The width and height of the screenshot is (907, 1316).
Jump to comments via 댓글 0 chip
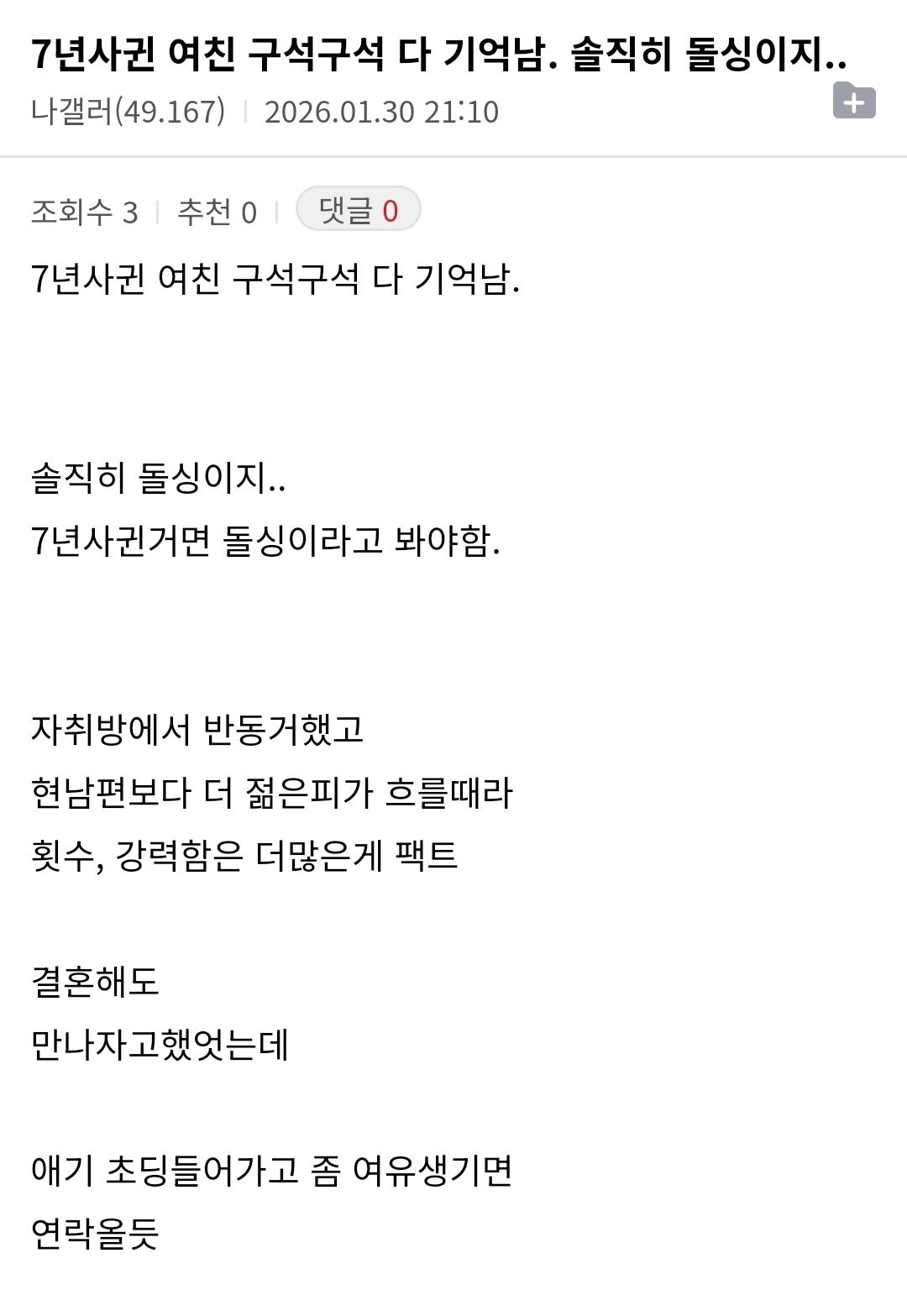coord(359,210)
